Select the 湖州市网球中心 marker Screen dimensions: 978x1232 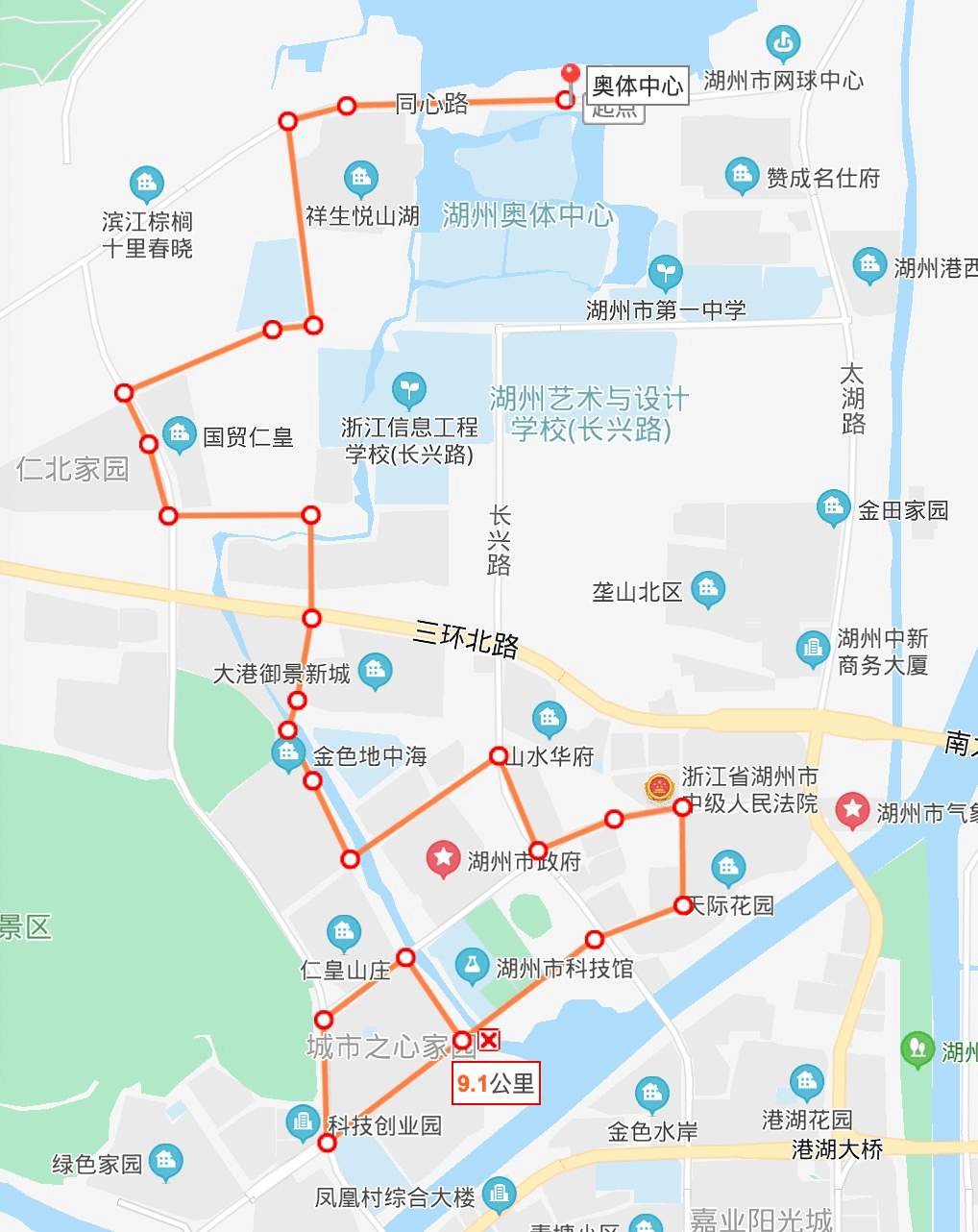783,44
